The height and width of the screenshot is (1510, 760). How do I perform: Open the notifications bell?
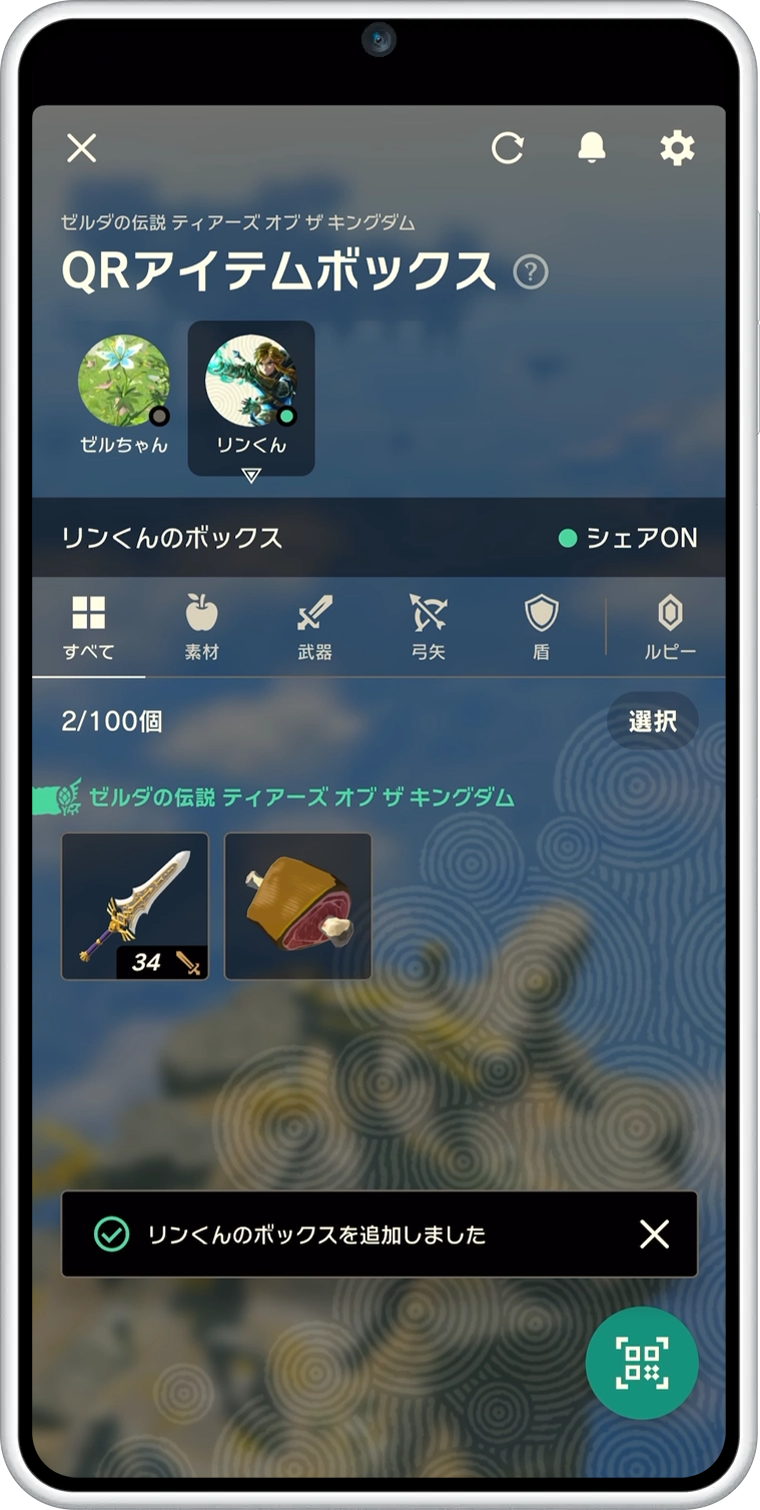click(x=592, y=148)
